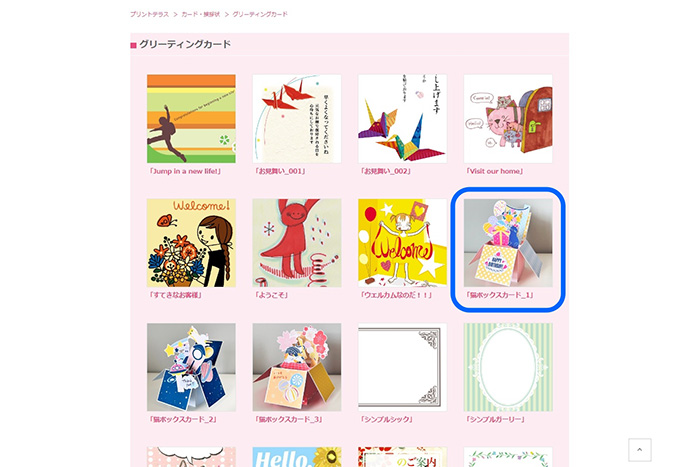Open the シンプルシック frame card

coord(402,367)
